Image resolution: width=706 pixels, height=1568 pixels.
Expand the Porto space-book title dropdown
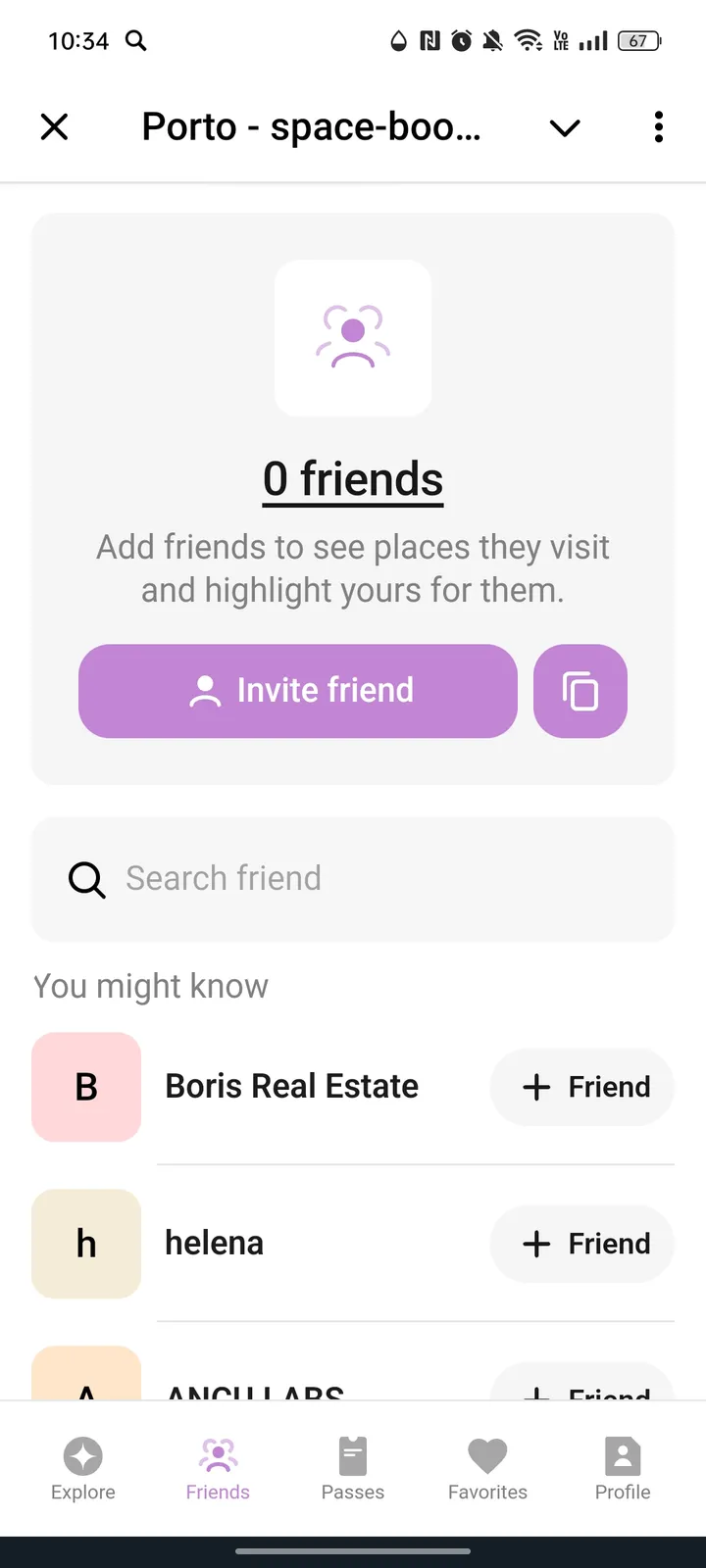[564, 127]
